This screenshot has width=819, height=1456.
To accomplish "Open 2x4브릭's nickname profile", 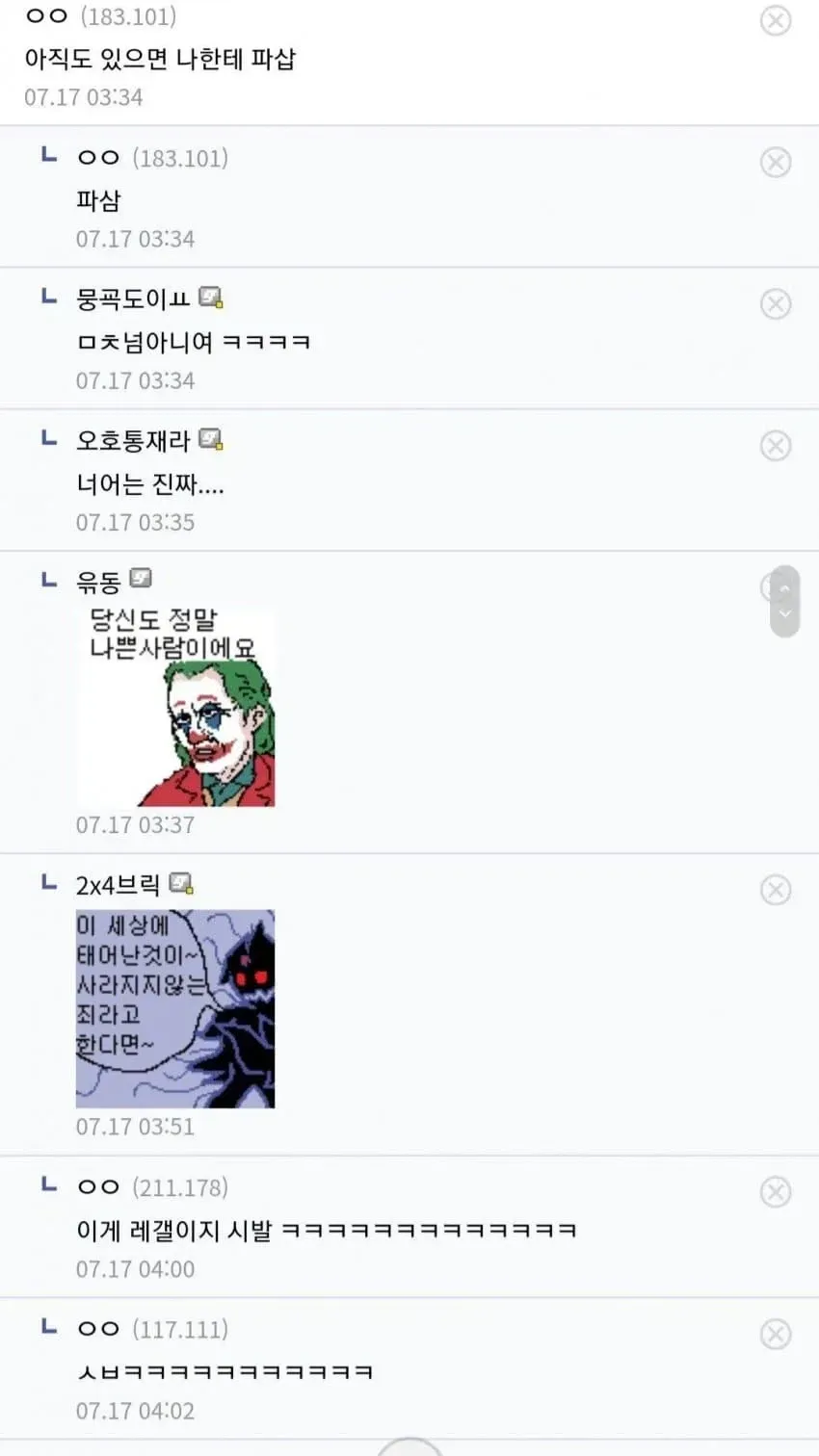I will point(118,885).
